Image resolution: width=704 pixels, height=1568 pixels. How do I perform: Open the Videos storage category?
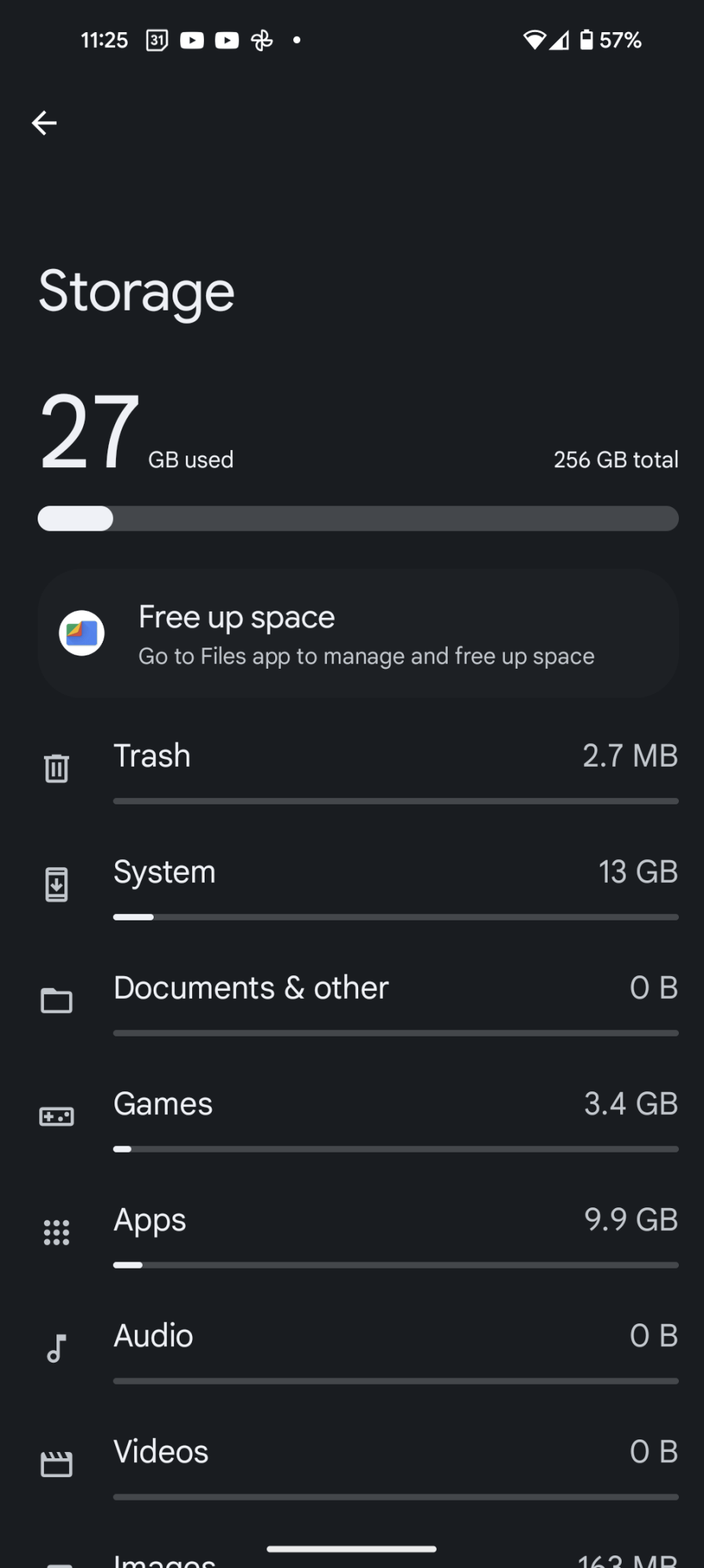tap(357, 1465)
